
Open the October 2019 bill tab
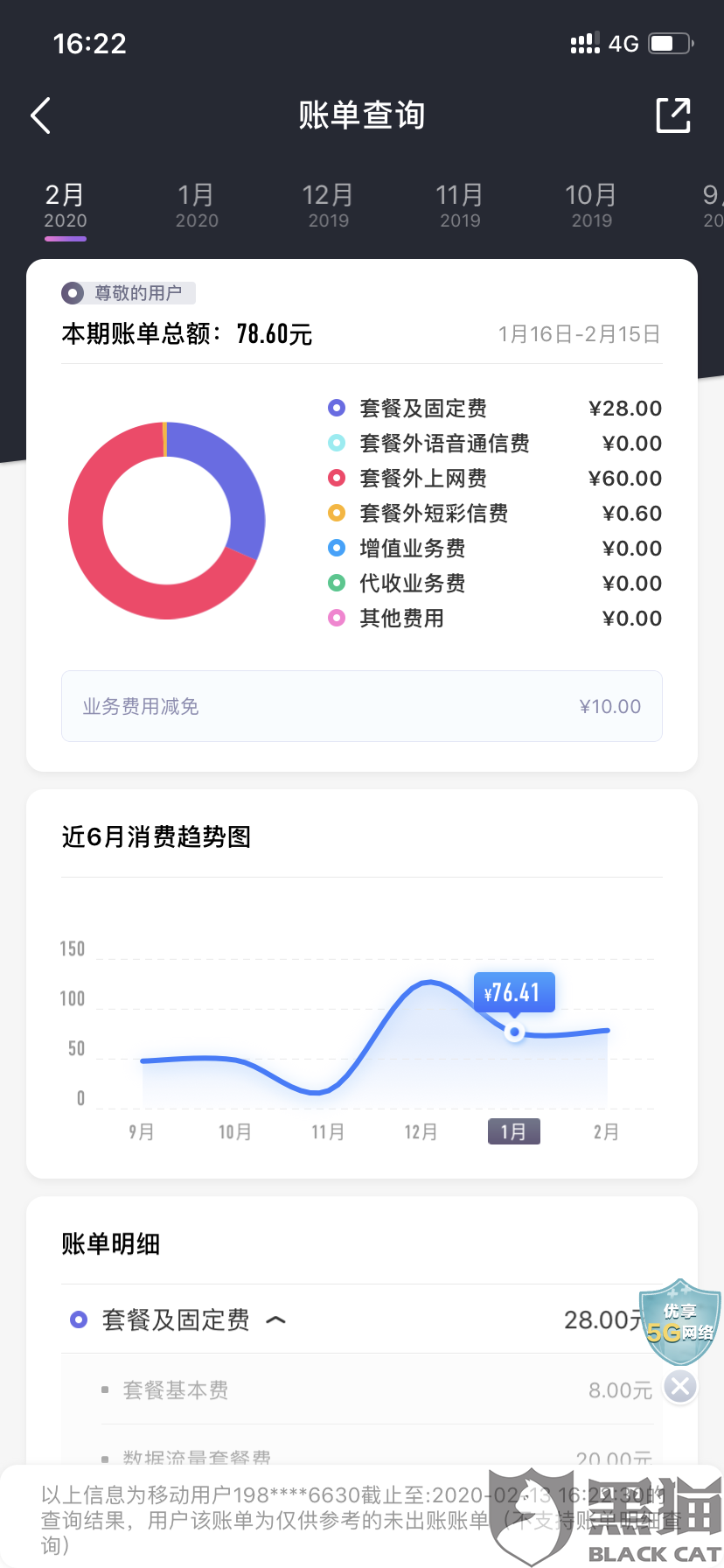[591, 206]
